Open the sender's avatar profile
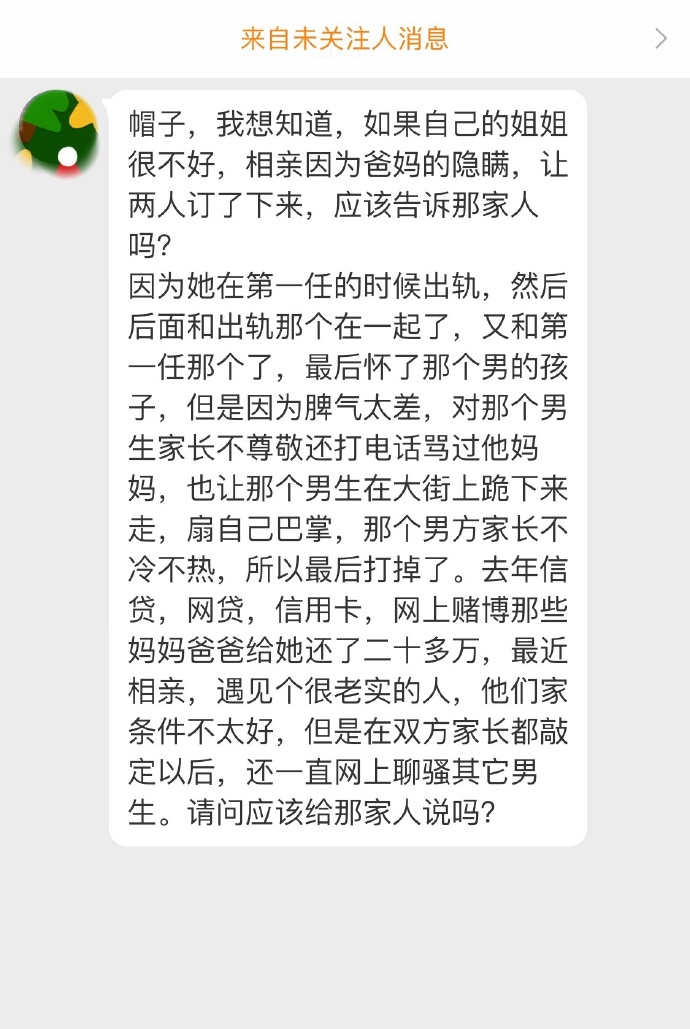This screenshot has height=1029, width=690. 58,133
